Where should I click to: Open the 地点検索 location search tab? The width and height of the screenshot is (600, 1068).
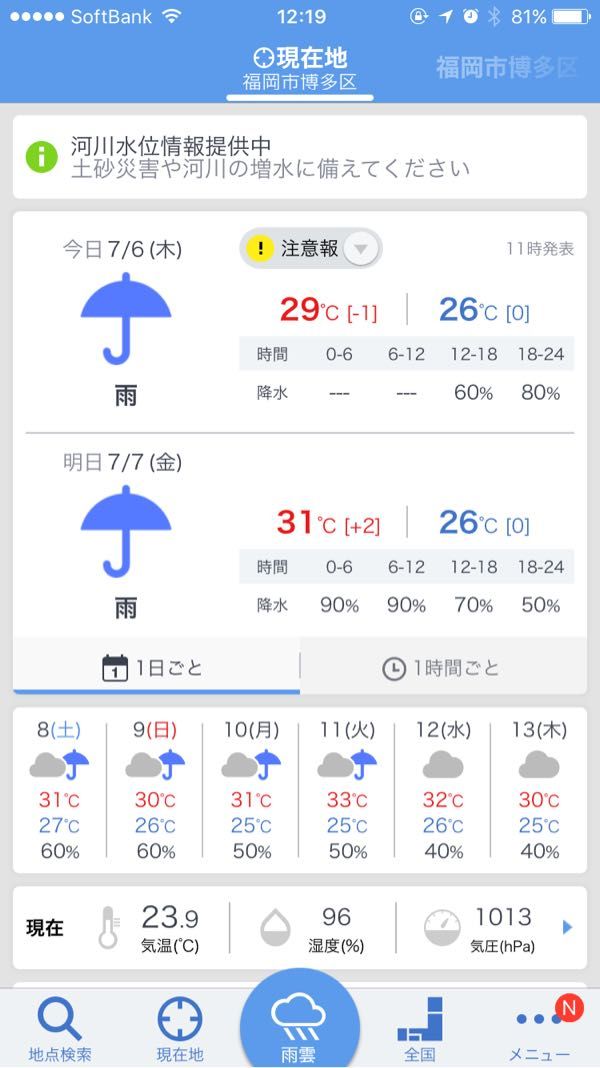point(60,1027)
